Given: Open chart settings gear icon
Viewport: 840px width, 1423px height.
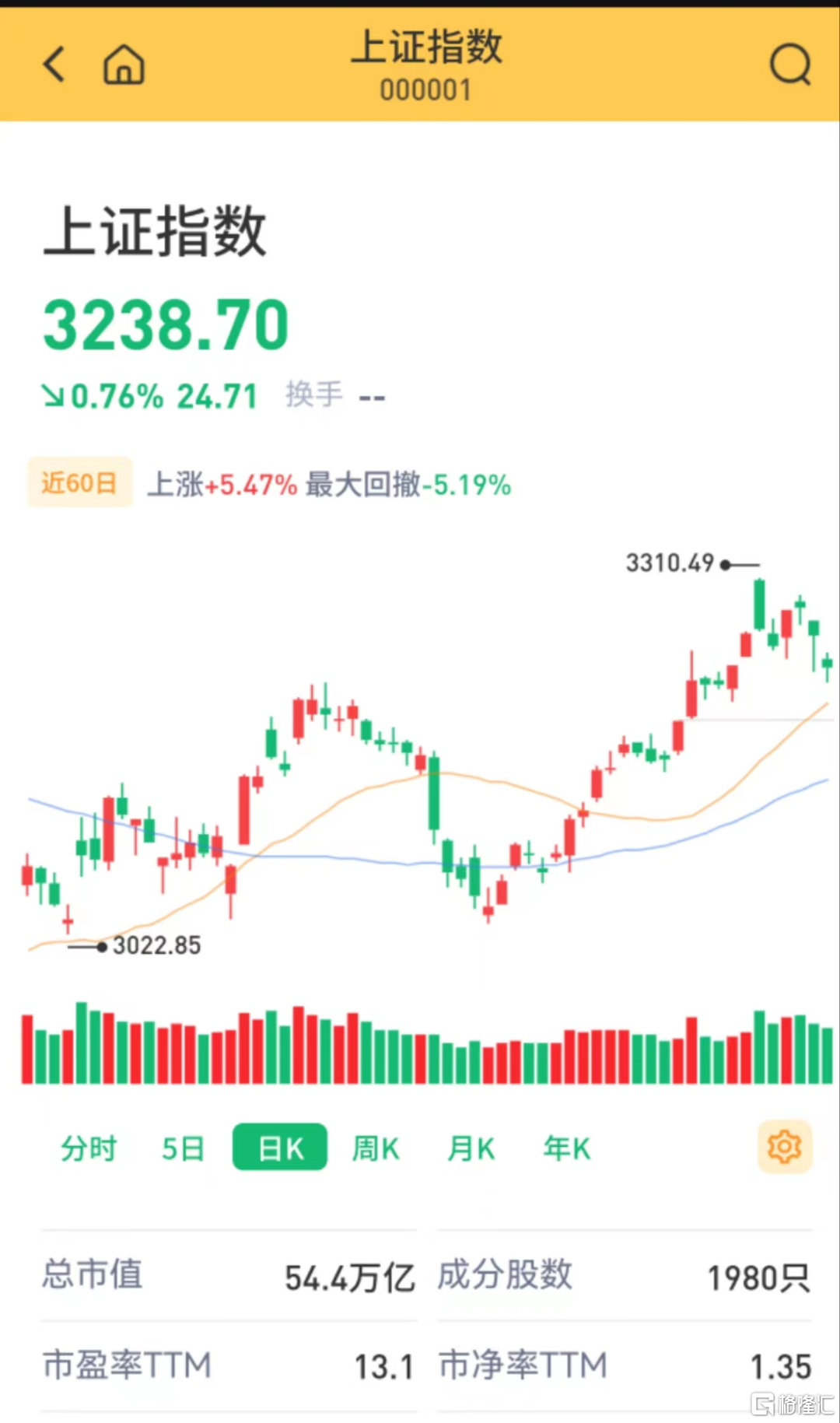Looking at the screenshot, I should click(785, 1147).
